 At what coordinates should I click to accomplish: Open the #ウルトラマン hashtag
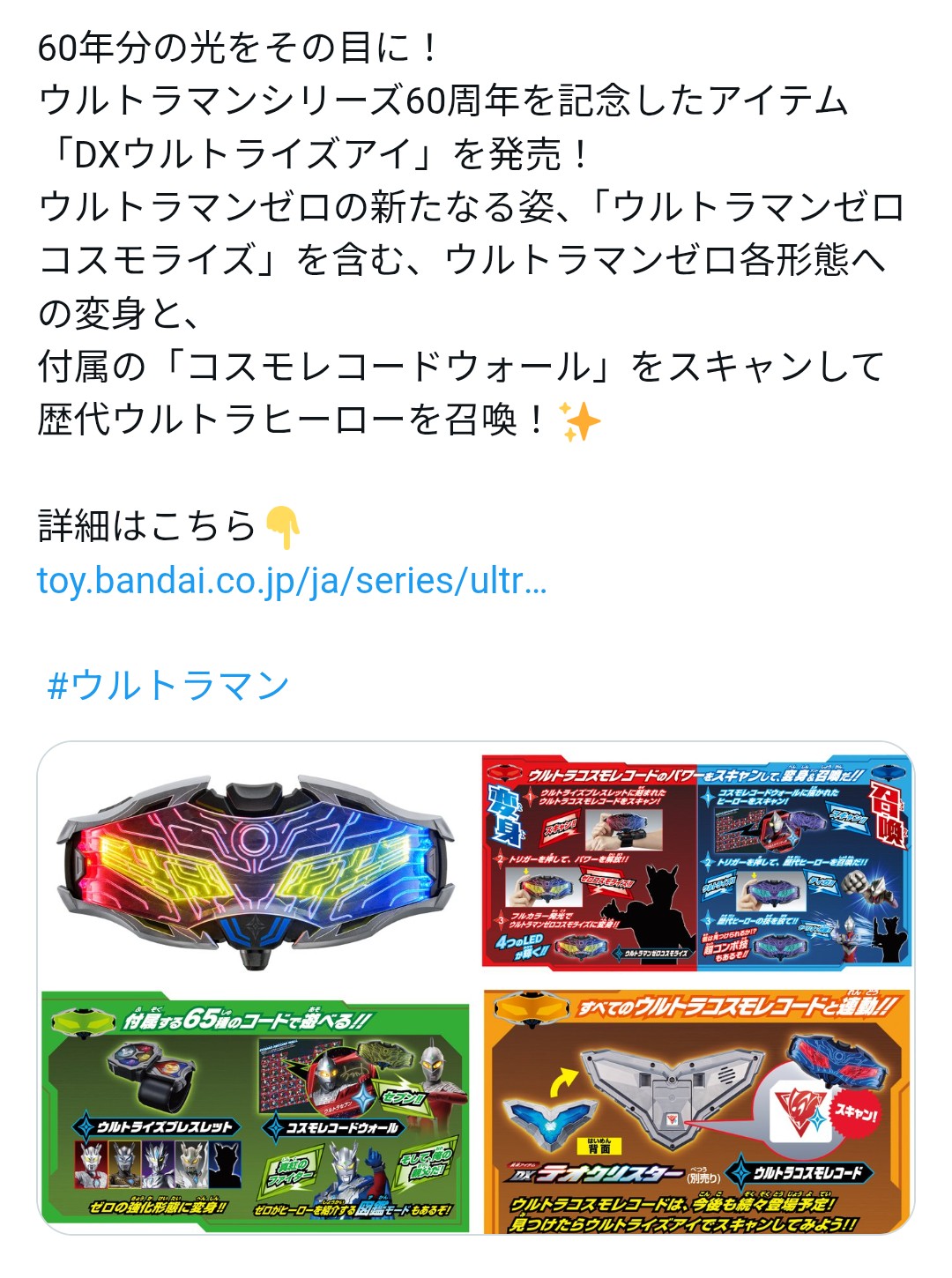168,685
